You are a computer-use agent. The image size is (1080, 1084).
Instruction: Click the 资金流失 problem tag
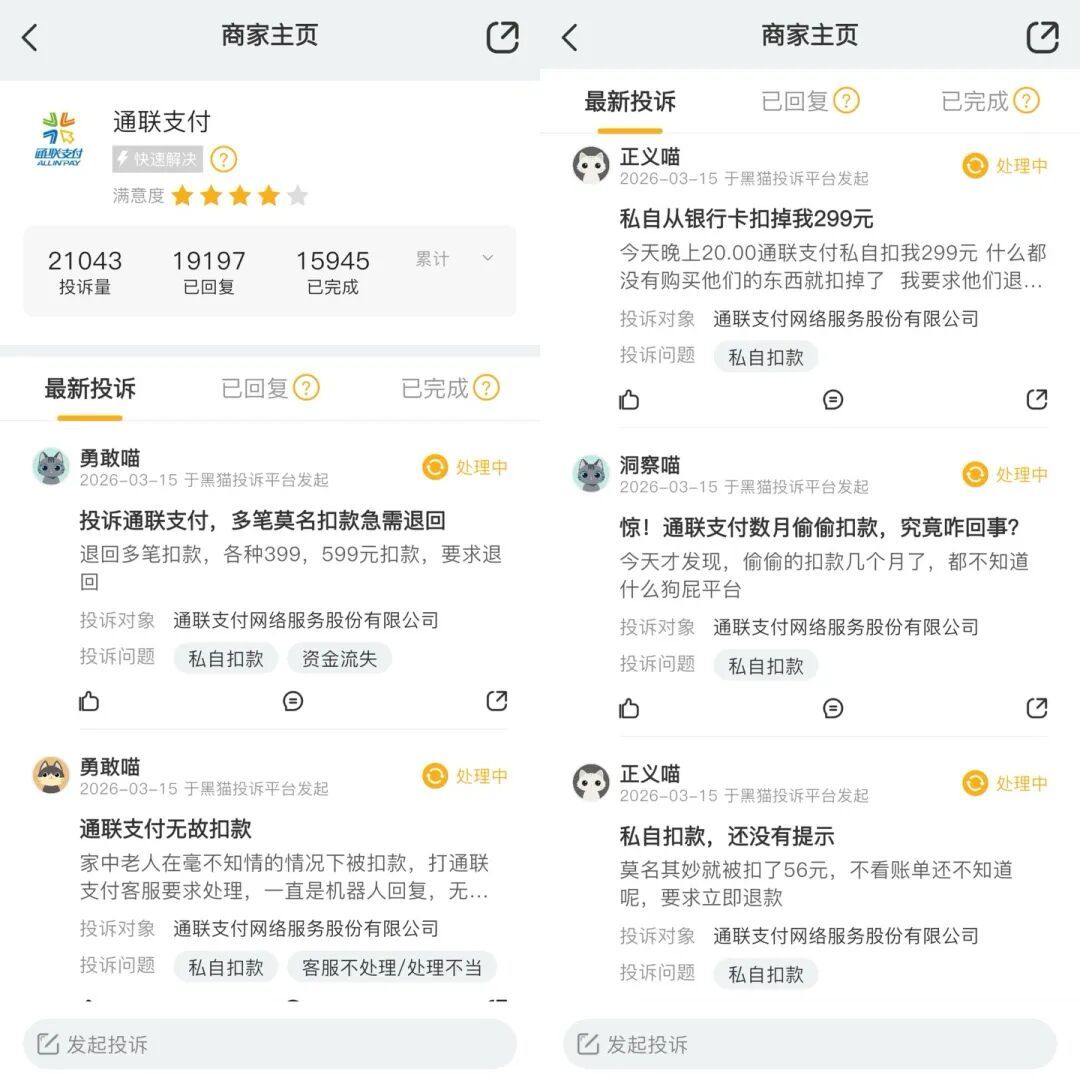click(x=340, y=658)
